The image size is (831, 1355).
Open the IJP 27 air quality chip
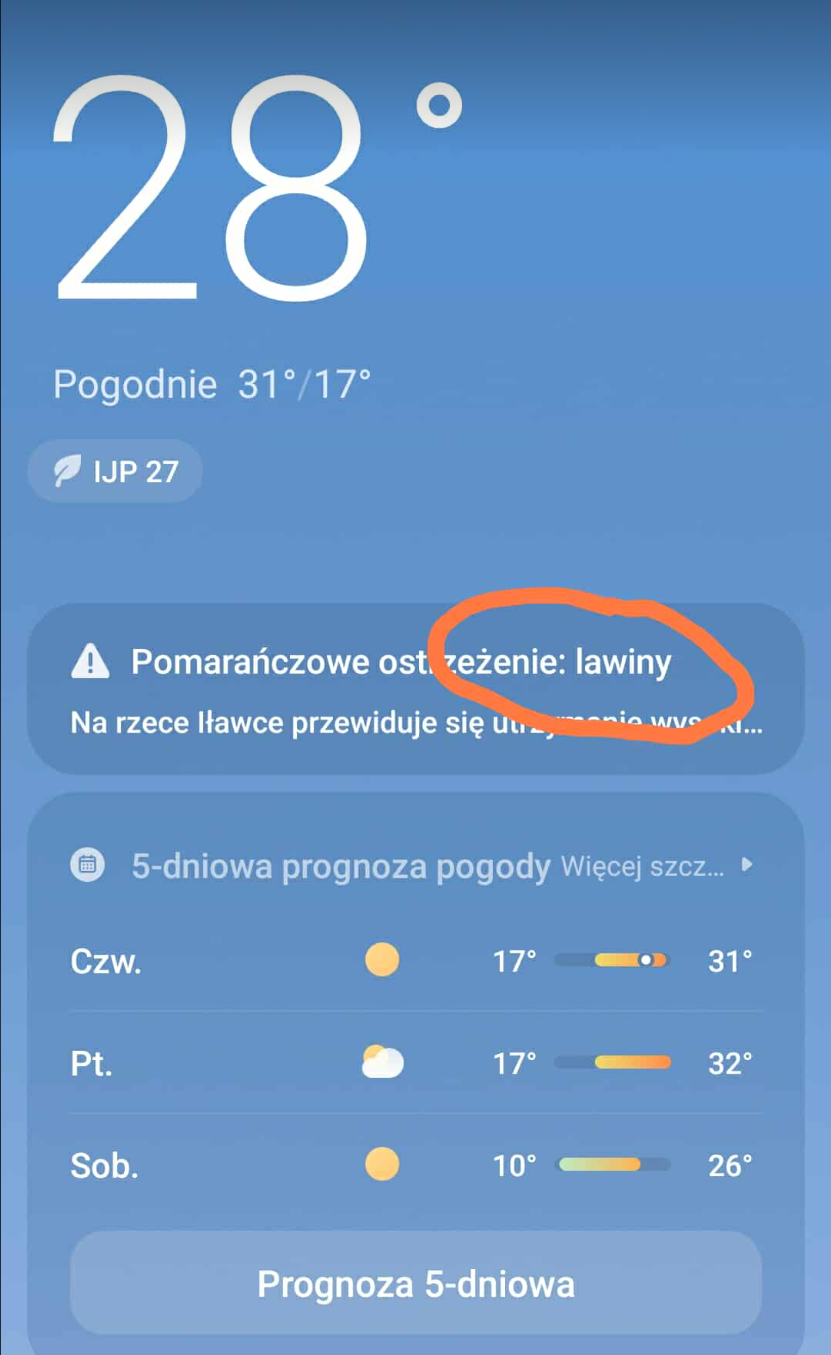(115, 471)
